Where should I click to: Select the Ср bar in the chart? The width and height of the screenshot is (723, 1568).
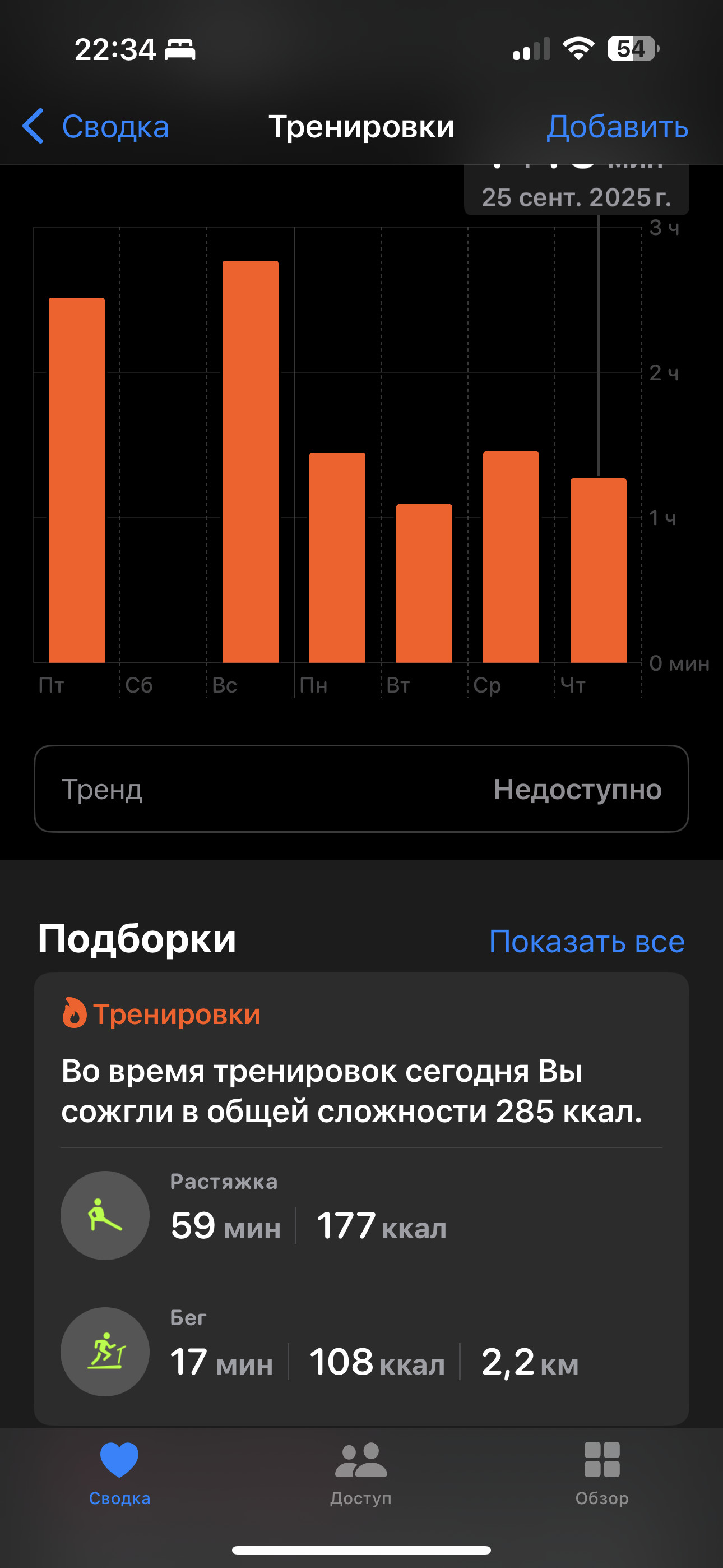[511, 556]
